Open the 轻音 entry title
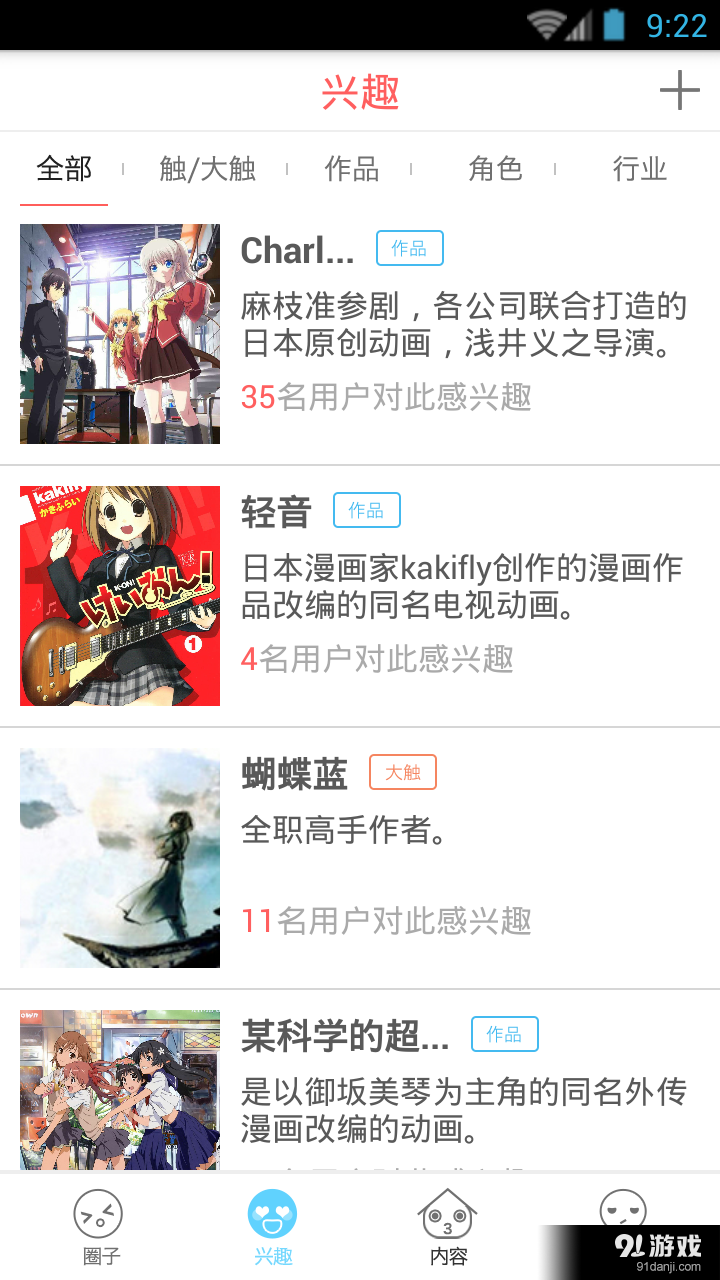Screen dimensions: 720x1280 (x=277, y=510)
